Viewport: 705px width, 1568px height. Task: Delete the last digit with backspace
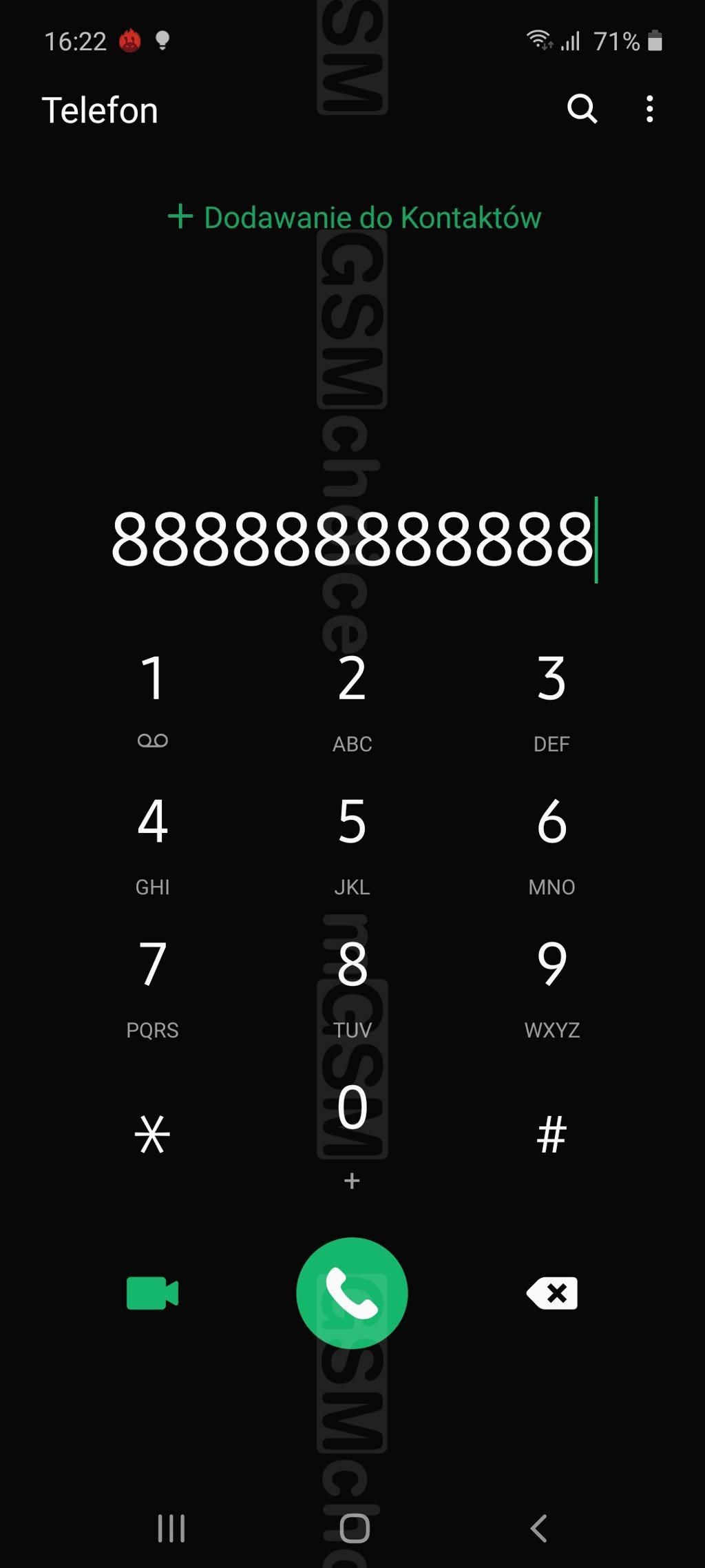pos(551,1293)
